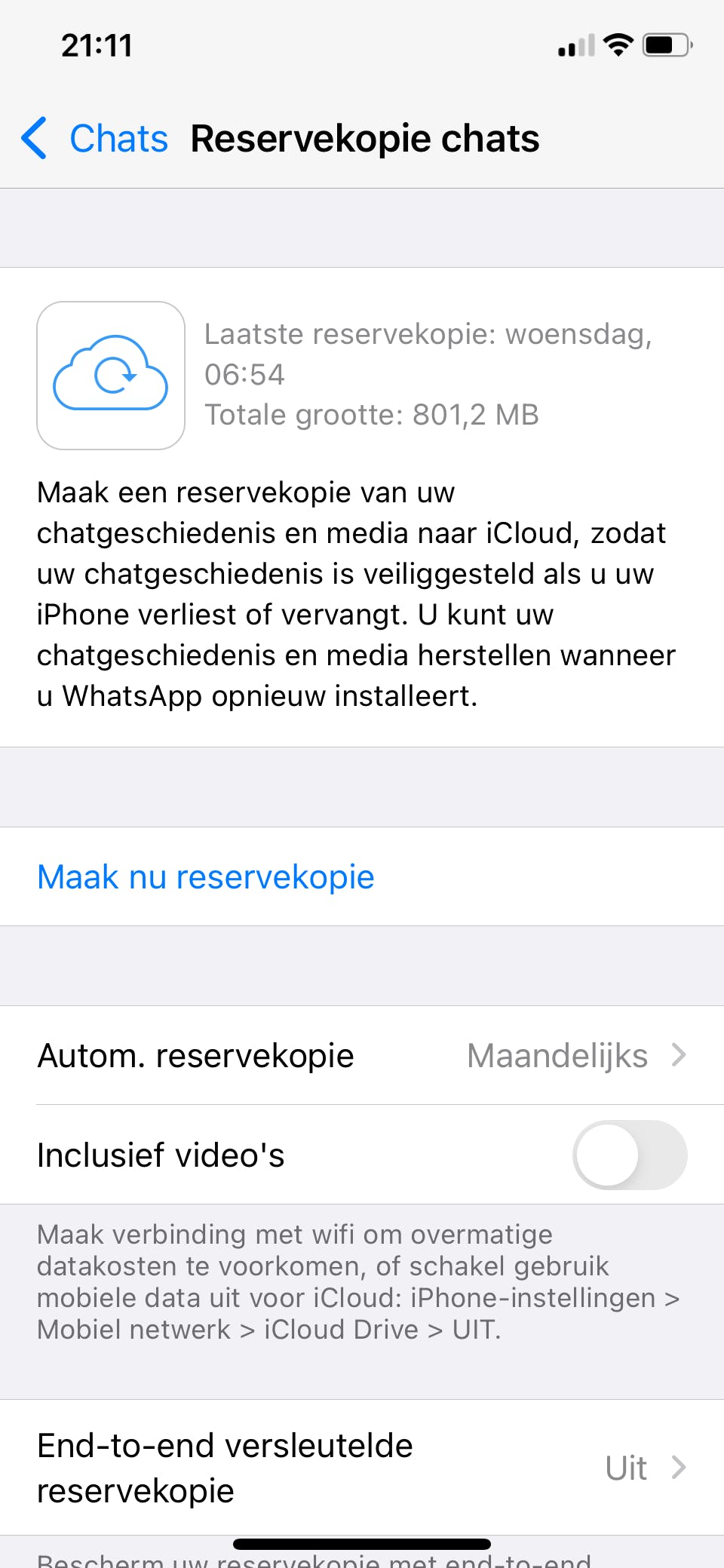Open End-to-end versleutelde reservekopie
This screenshot has height=1568, width=724.
(x=362, y=1468)
